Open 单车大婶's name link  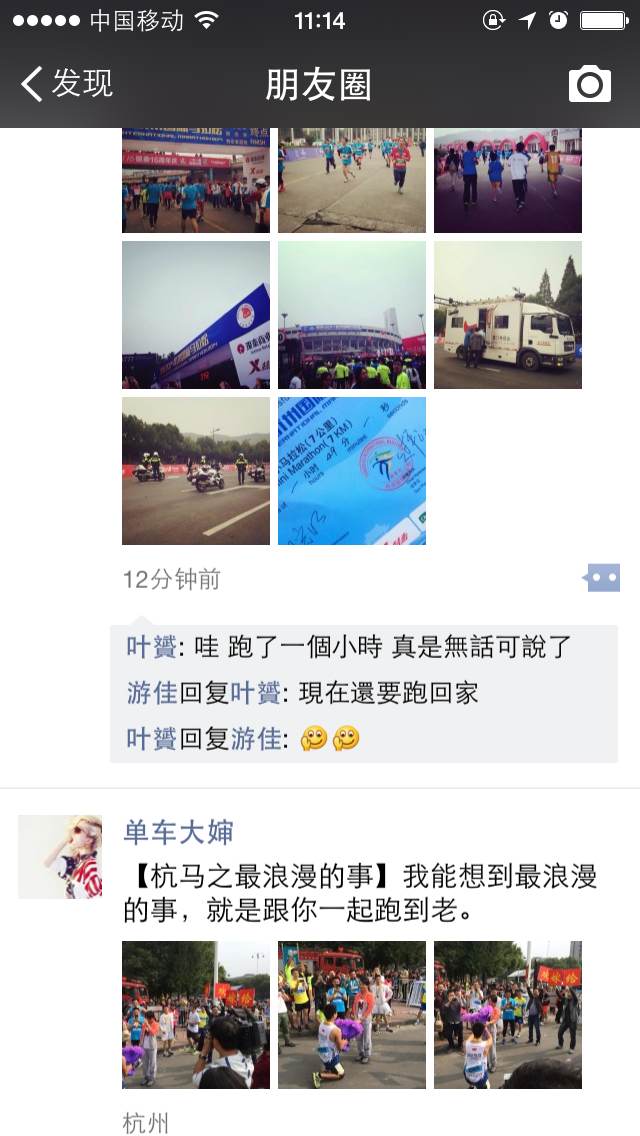pos(178,832)
